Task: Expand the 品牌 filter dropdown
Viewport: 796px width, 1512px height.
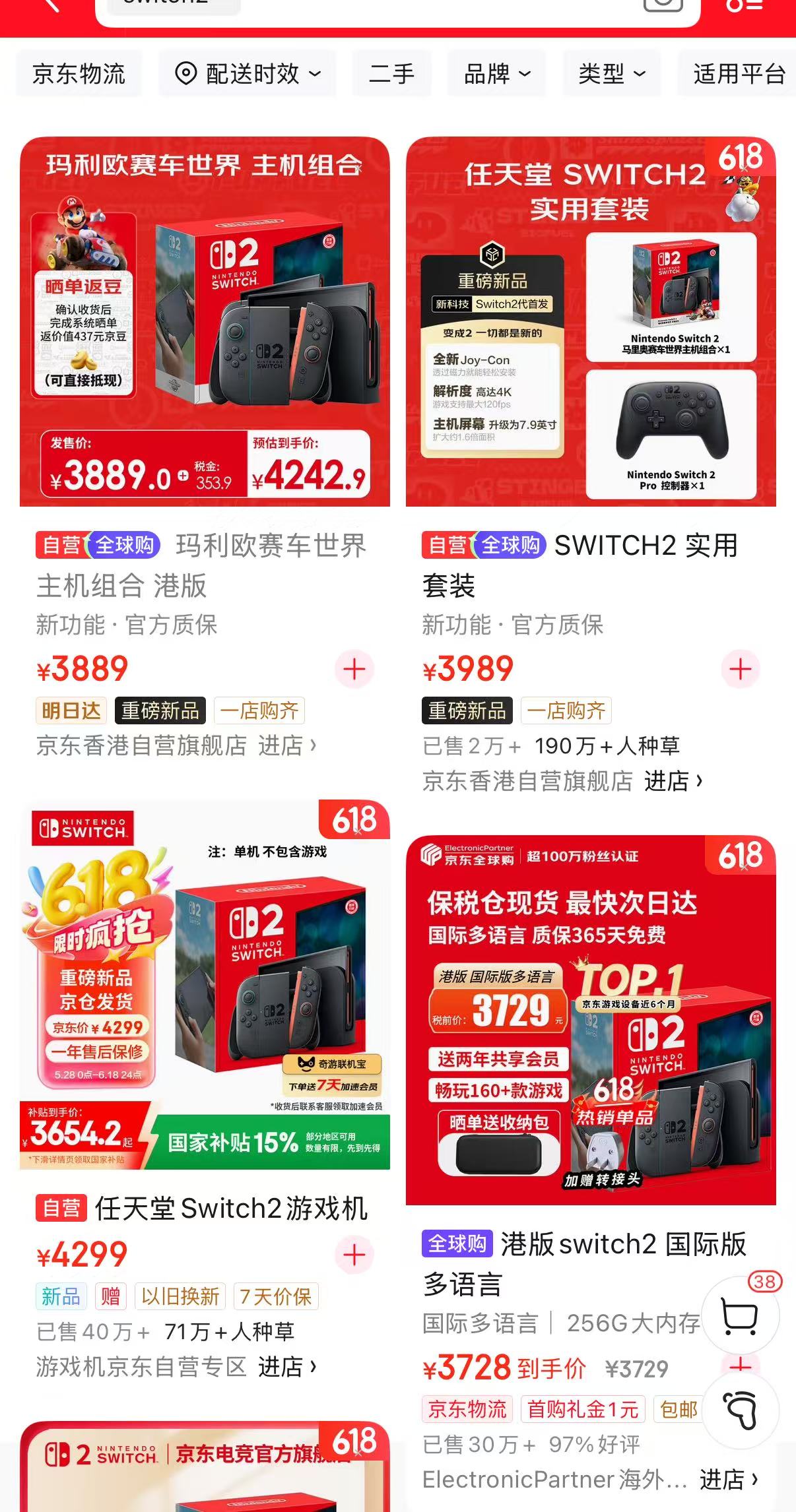Action: tap(497, 74)
